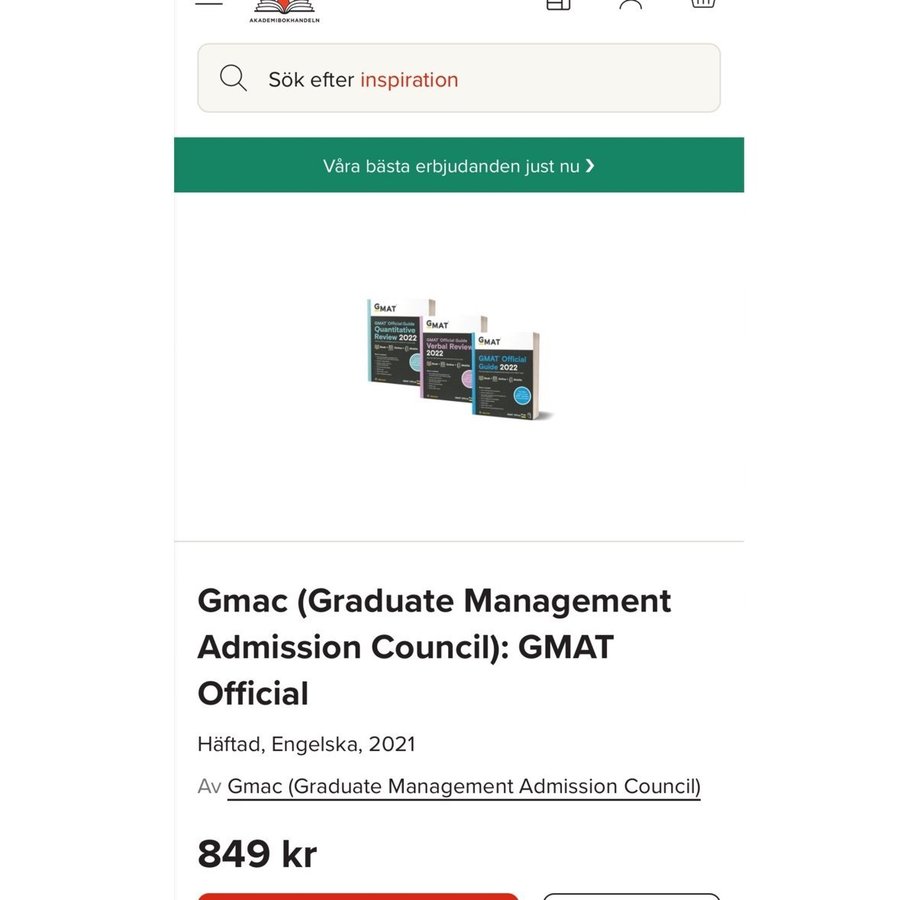This screenshot has height=900, width=900.
Task: Go to Akademibokhandeln home via logo
Action: 284,10
